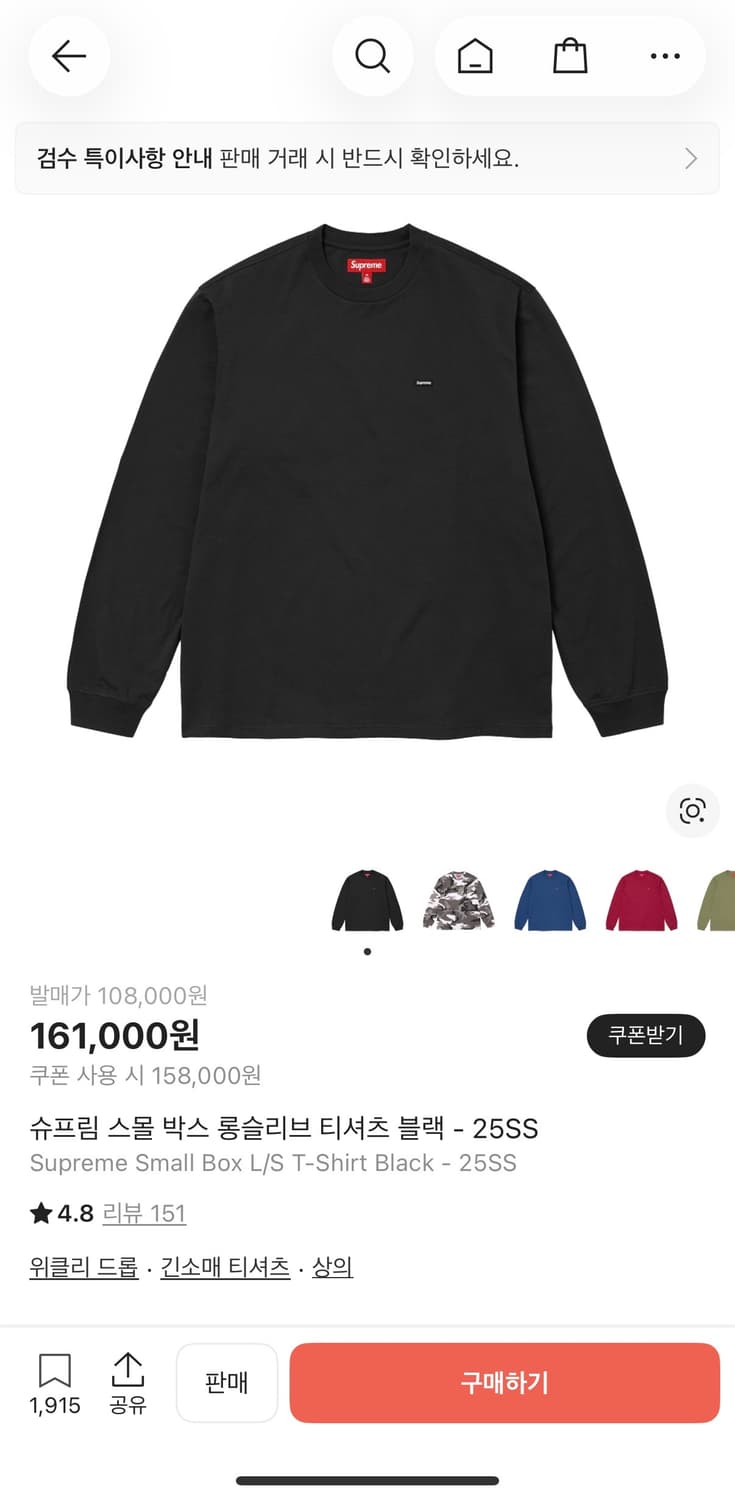Go to home via the house icon

coord(476,56)
